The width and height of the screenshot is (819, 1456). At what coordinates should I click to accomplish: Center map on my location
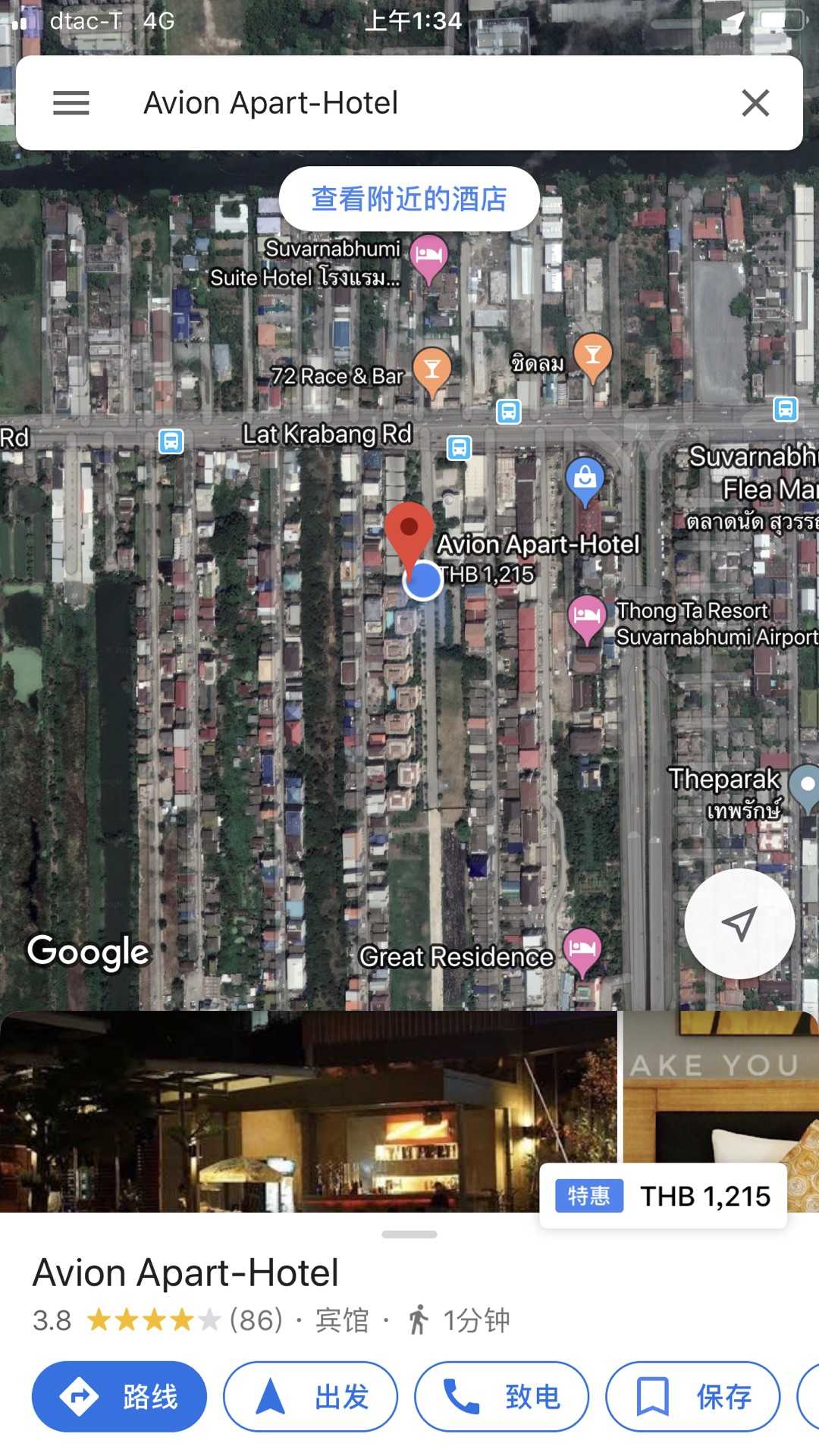point(739,923)
